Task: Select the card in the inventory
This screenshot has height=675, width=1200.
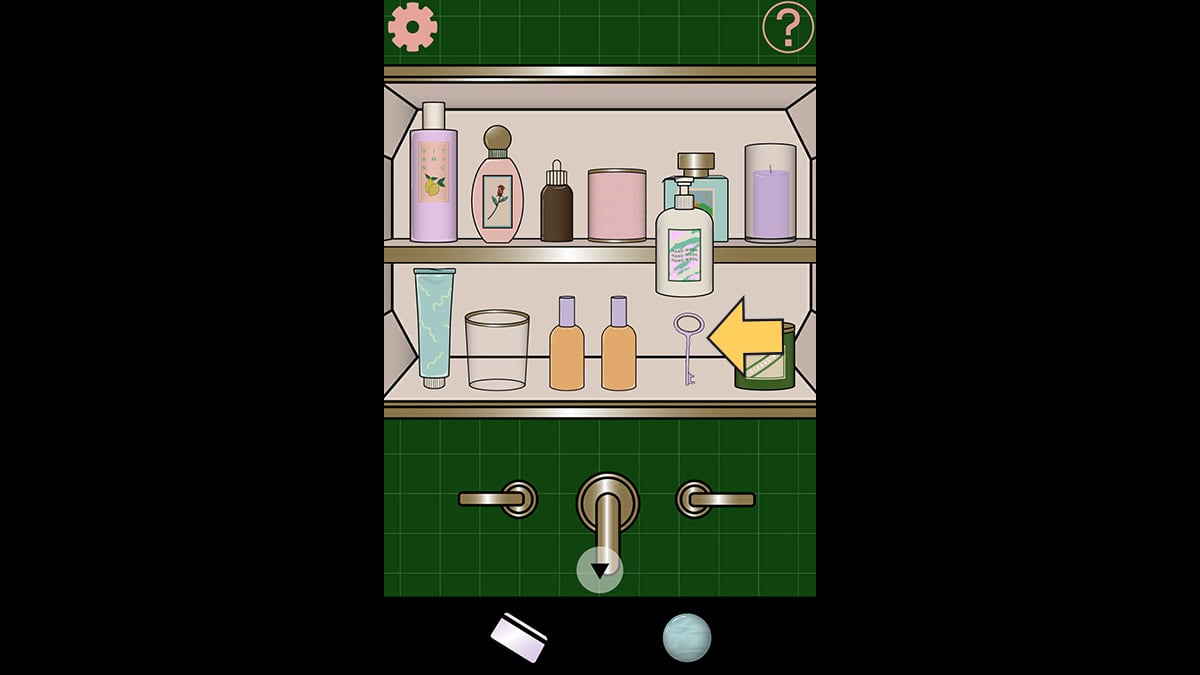Action: (518, 637)
